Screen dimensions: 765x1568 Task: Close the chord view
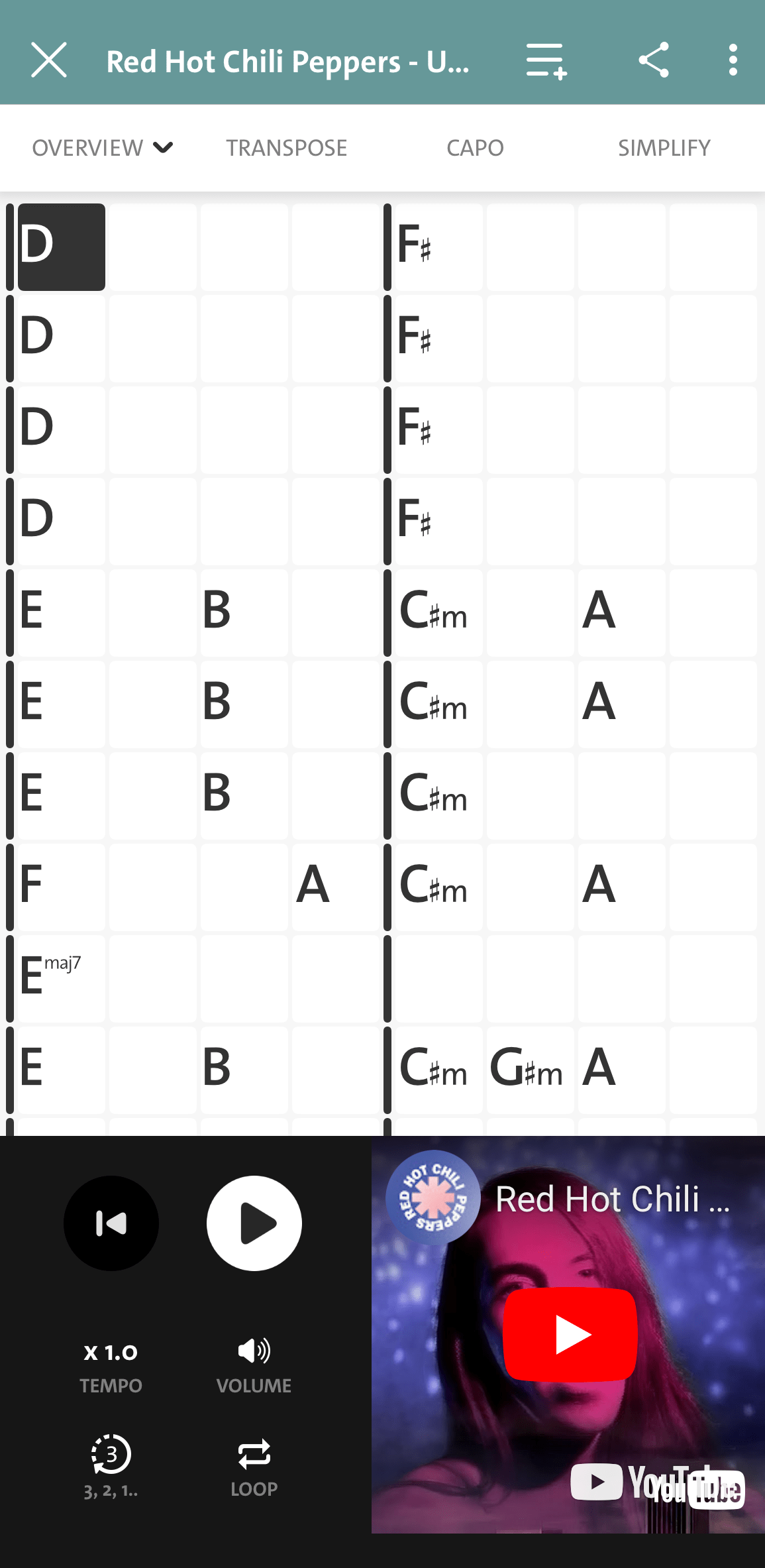coord(49,60)
